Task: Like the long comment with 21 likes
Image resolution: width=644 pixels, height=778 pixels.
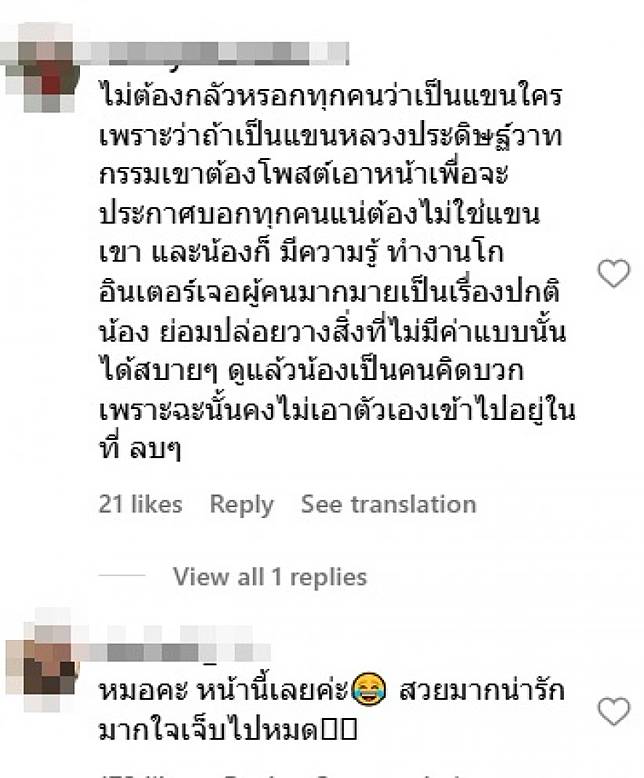Action: pos(613,273)
